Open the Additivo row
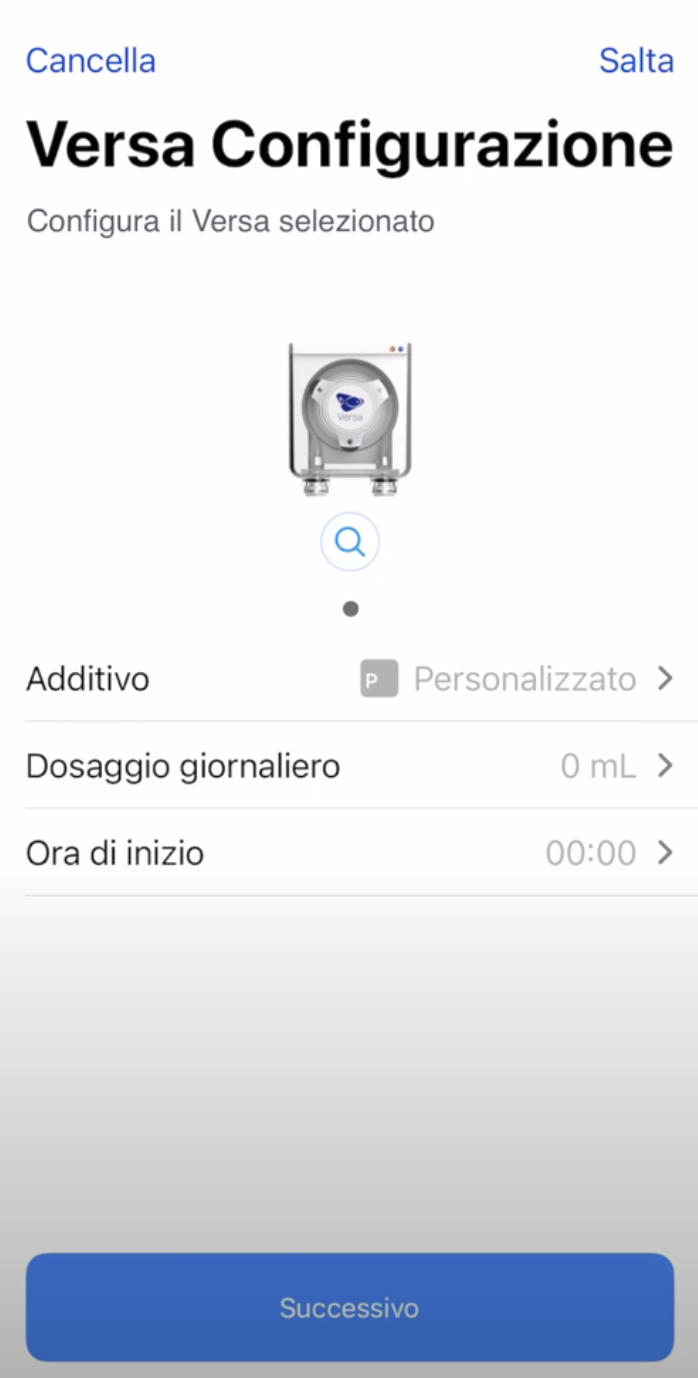 [349, 679]
